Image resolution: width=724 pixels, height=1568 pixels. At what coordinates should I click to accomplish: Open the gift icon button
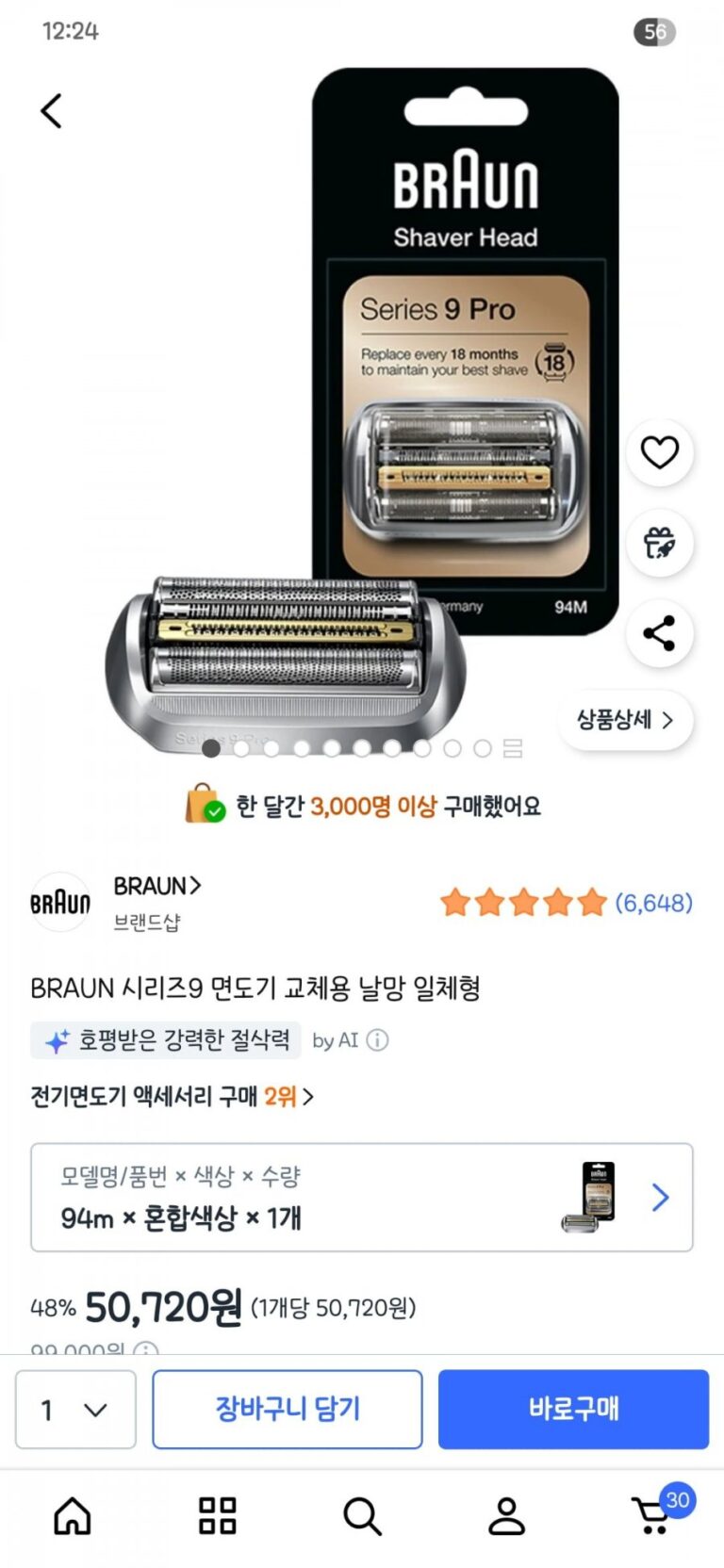coord(660,543)
